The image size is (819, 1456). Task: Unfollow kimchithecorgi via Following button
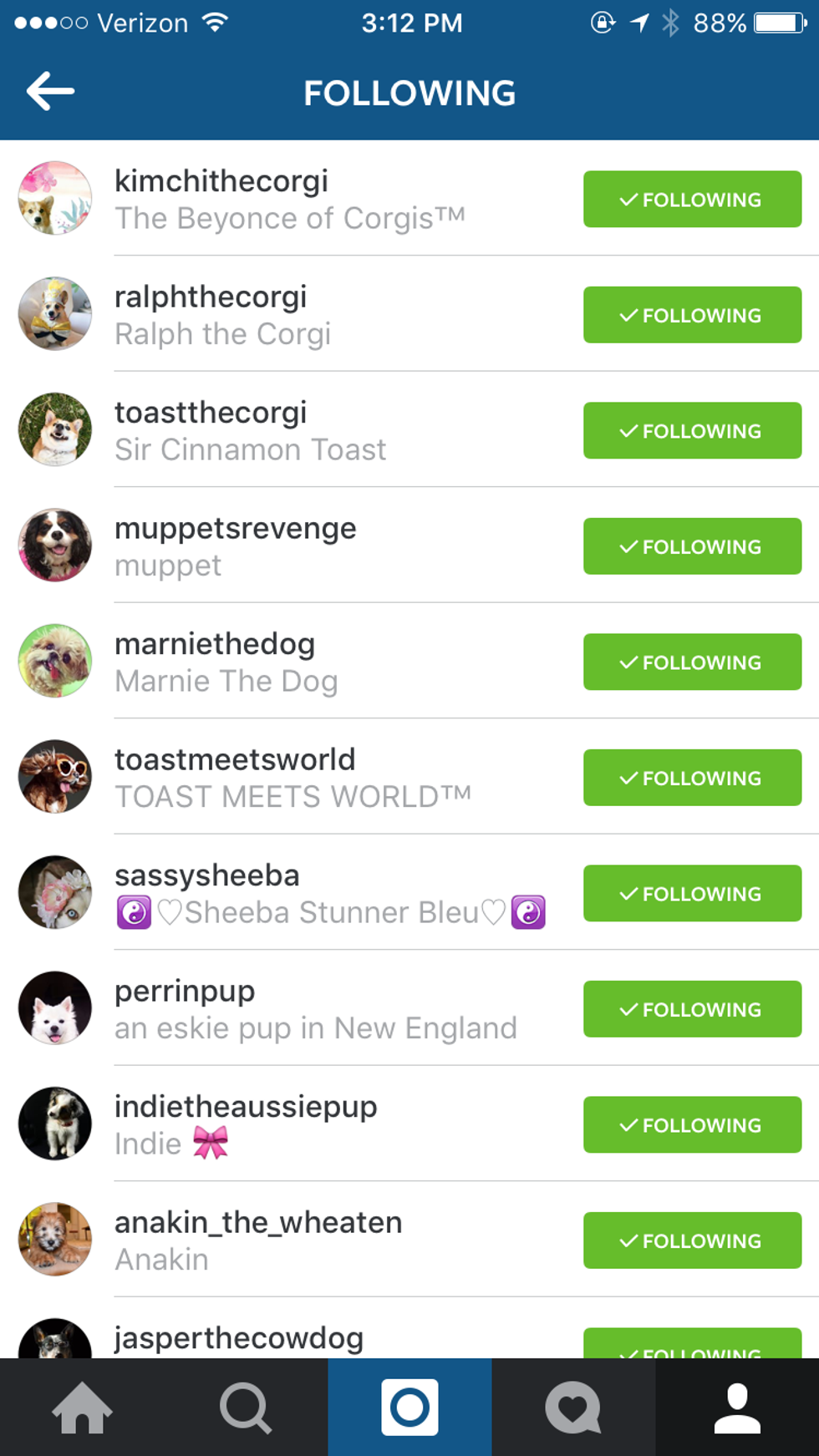point(692,199)
